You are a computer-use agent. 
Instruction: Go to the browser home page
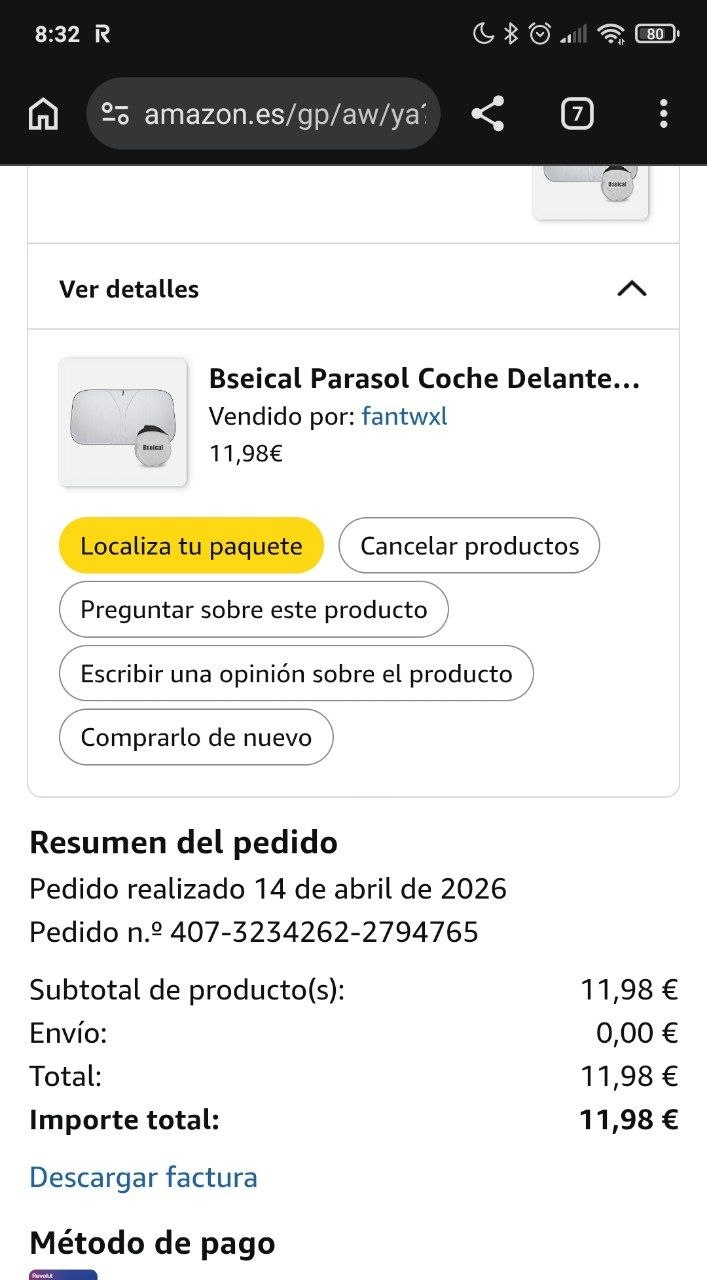tap(43, 115)
